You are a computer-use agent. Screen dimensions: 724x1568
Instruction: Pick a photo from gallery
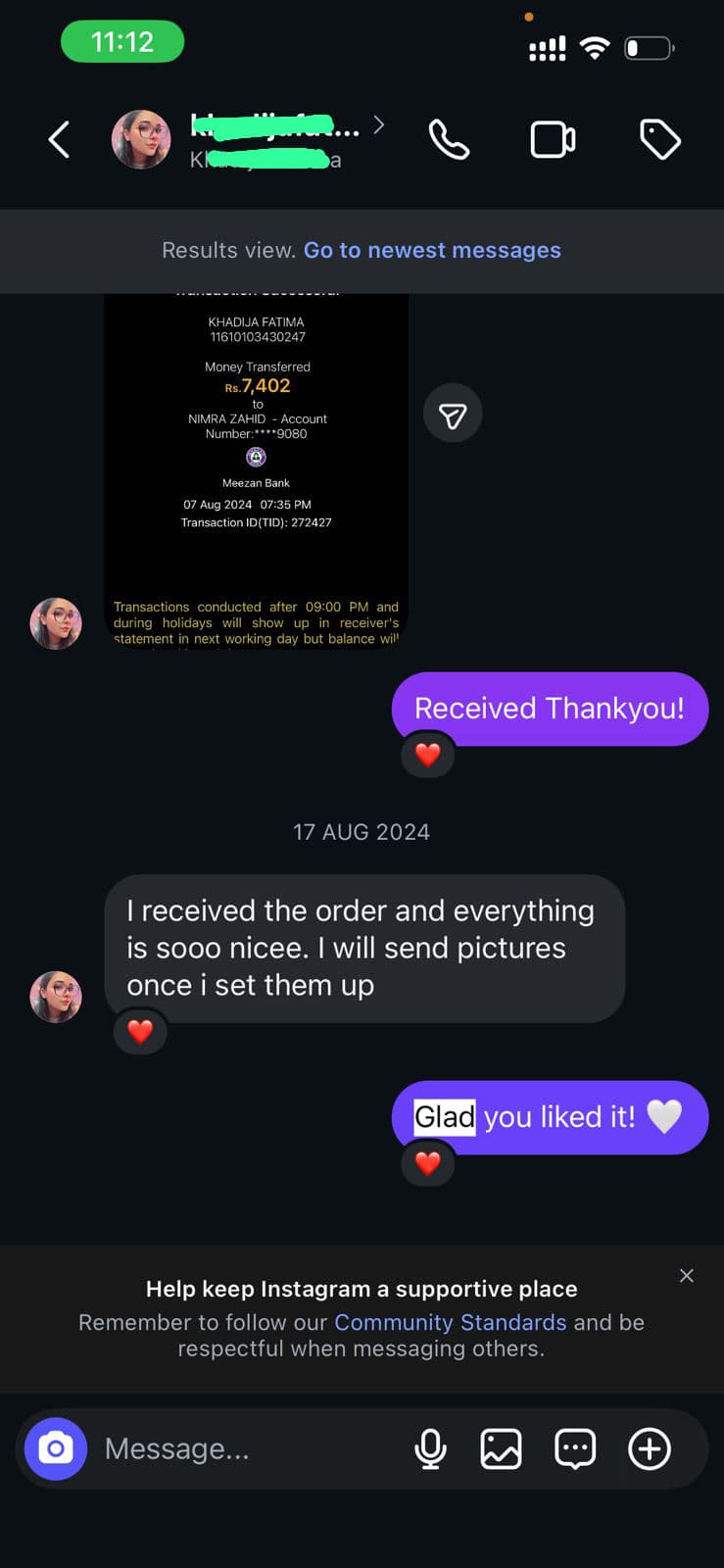(501, 1448)
